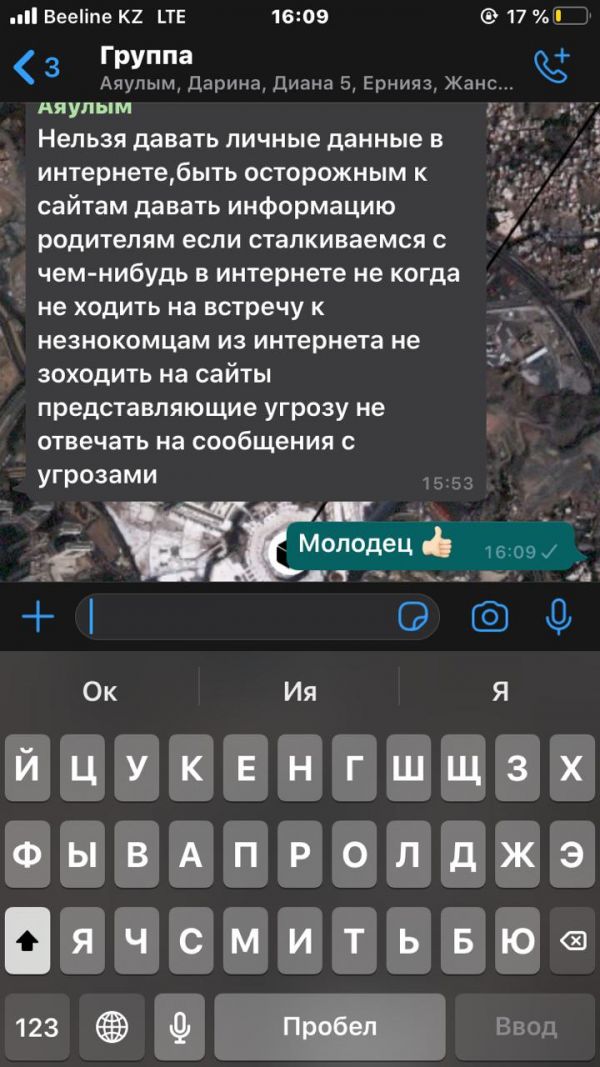
Task: Insert the suggested word Ок
Action: (x=100, y=690)
